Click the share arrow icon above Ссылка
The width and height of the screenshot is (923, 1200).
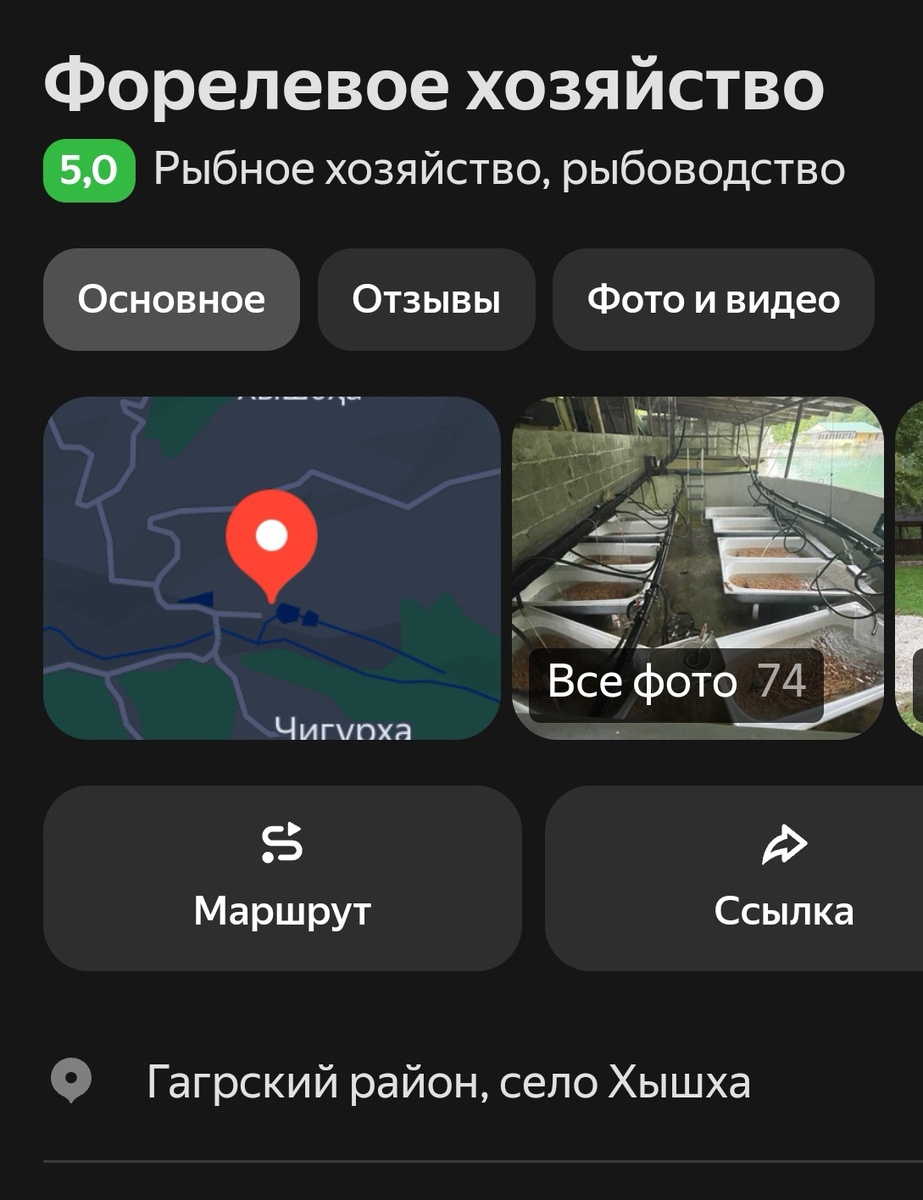787,843
